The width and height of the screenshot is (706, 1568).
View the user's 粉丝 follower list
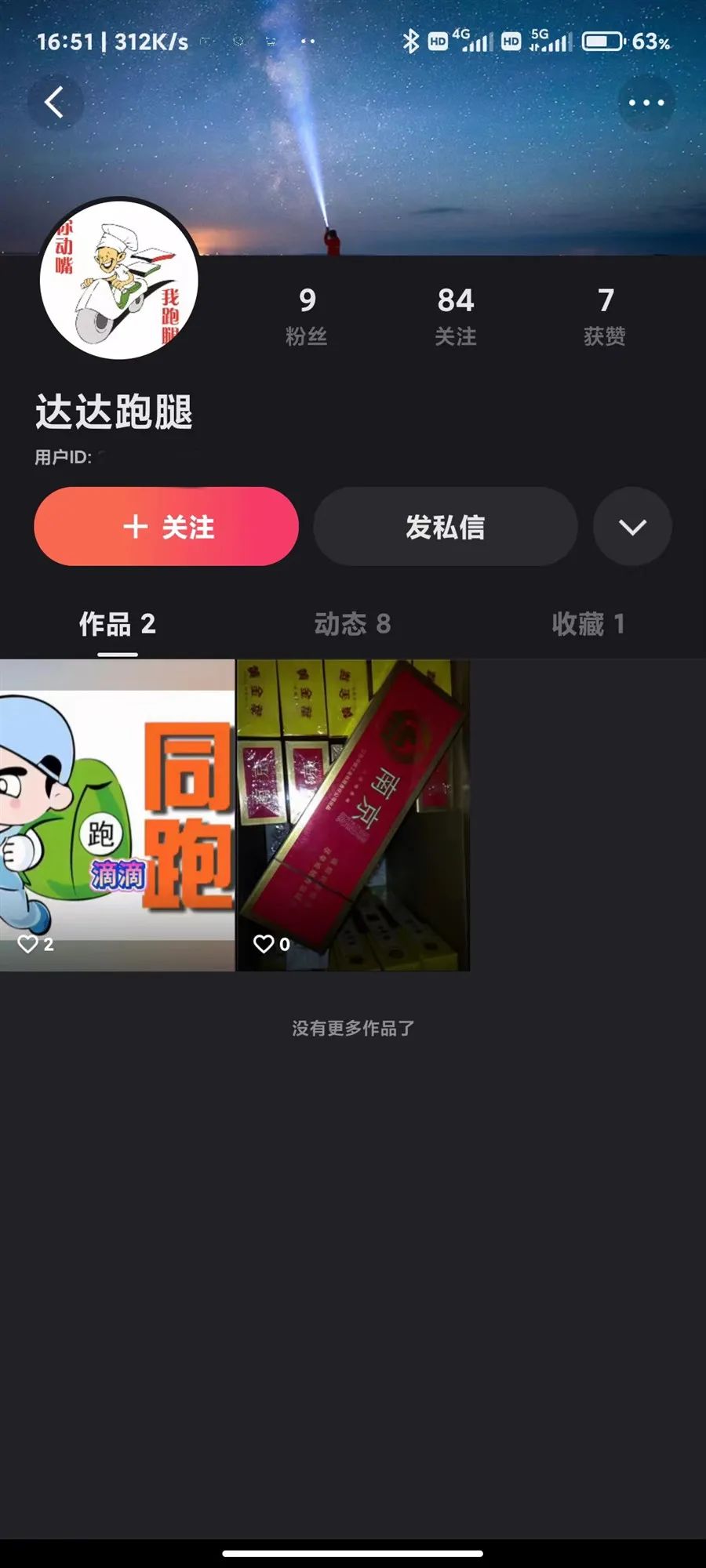[307, 314]
